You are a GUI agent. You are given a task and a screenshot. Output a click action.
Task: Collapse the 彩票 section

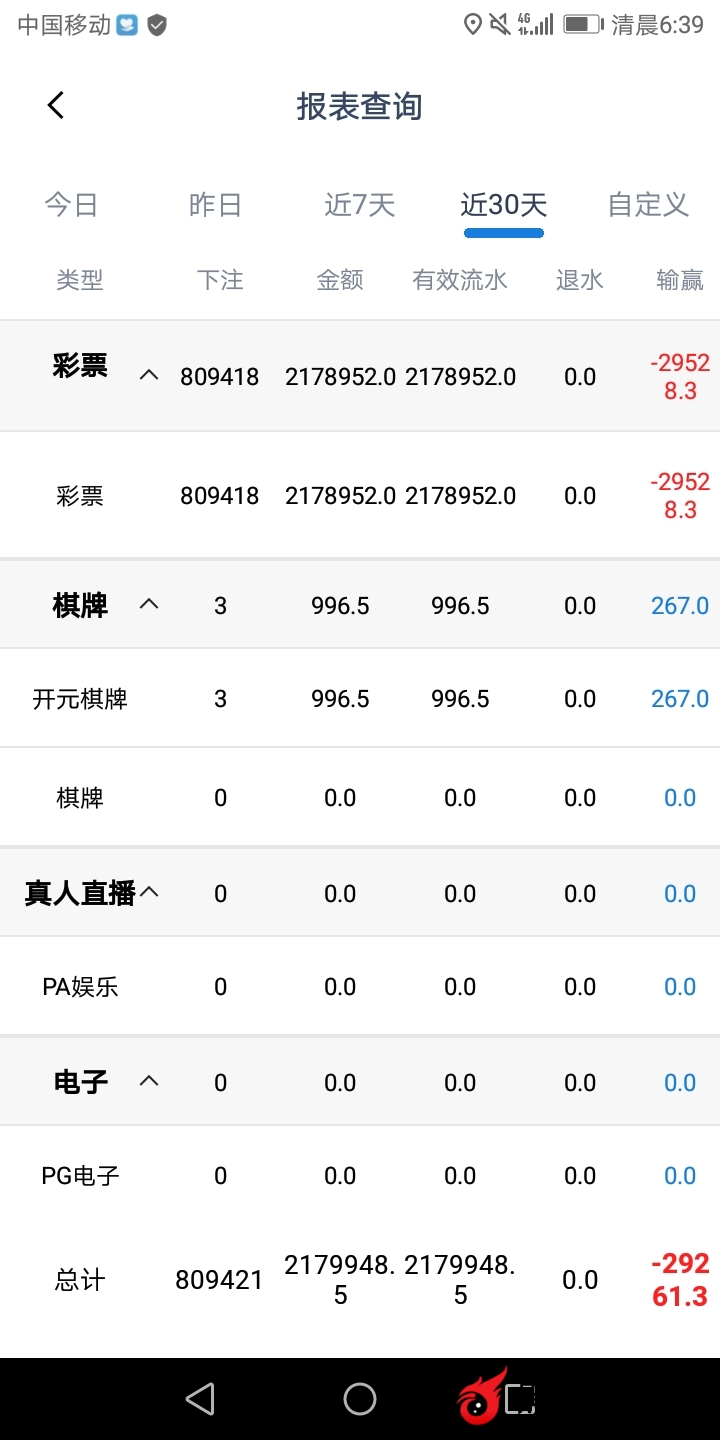(x=149, y=376)
